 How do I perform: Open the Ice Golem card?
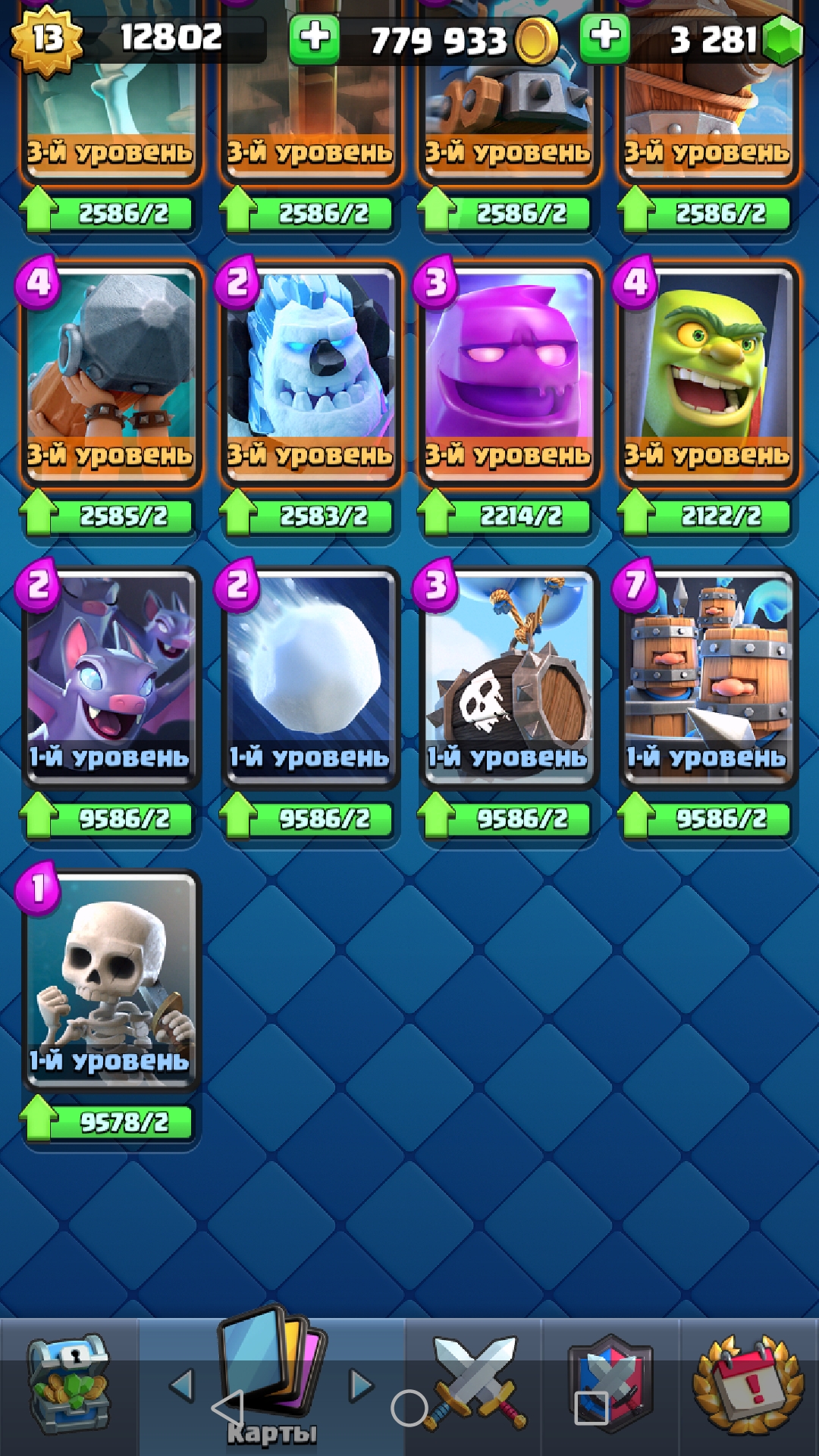[311, 372]
